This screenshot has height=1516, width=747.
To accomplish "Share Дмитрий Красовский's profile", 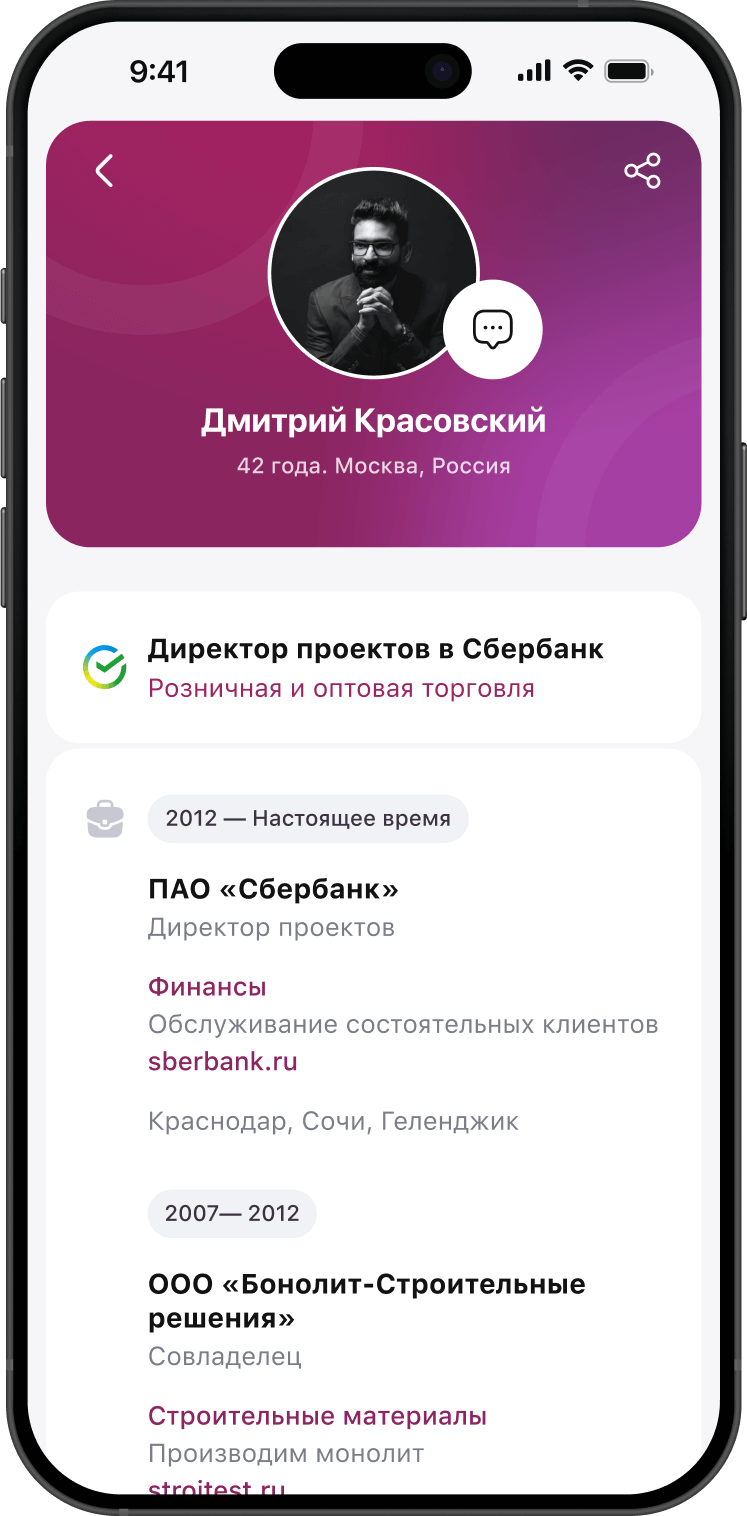I will pos(642,171).
